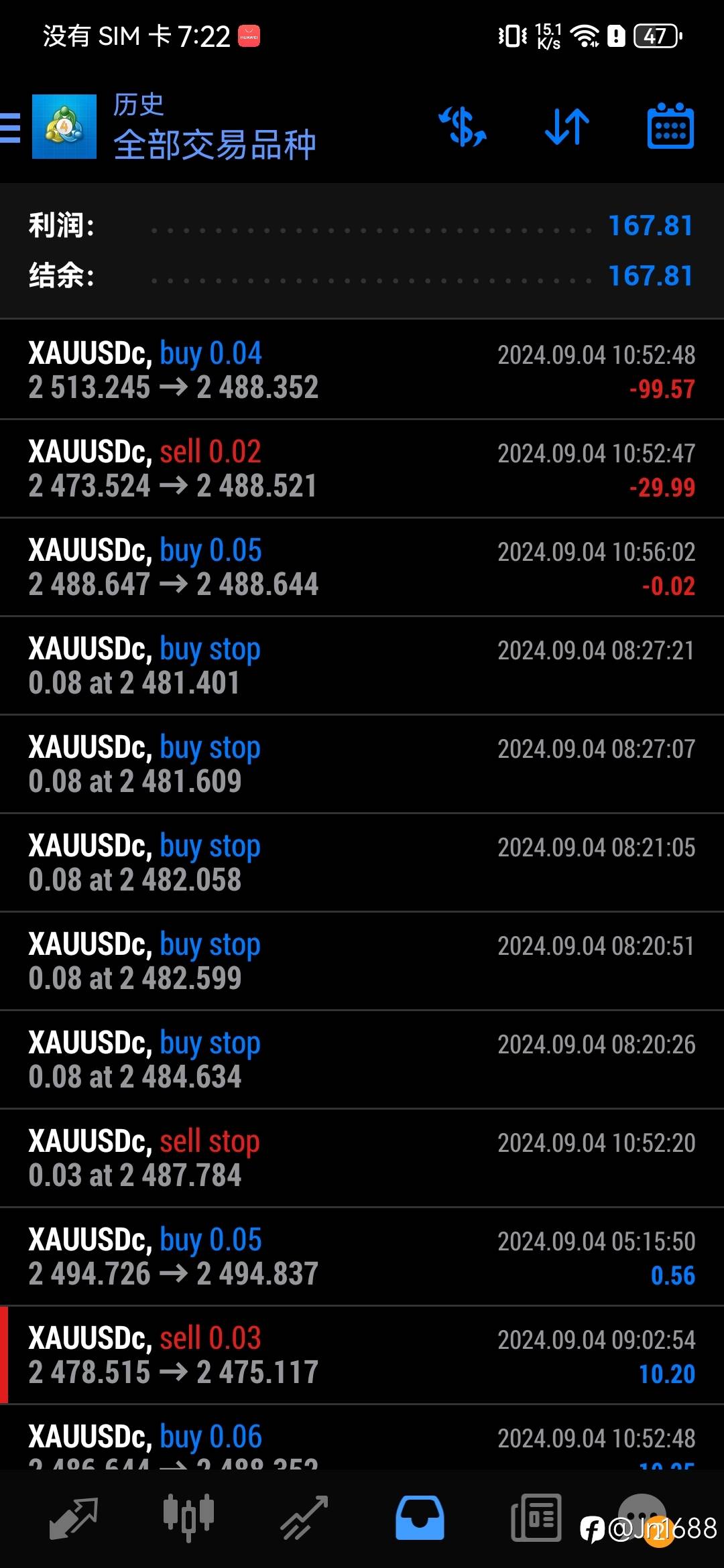
Task: Open the symbol filter dollar icon
Action: (463, 127)
